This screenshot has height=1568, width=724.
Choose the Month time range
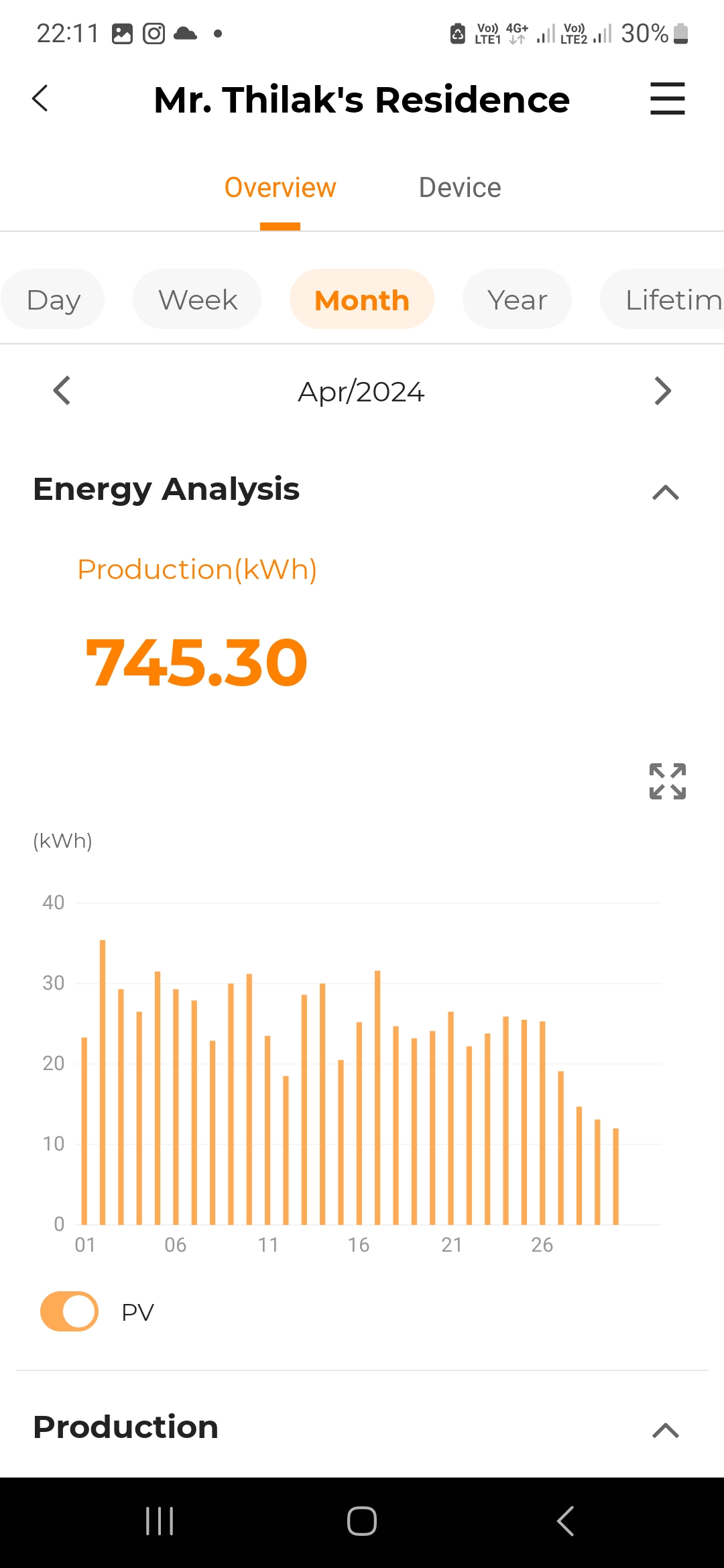tap(362, 300)
